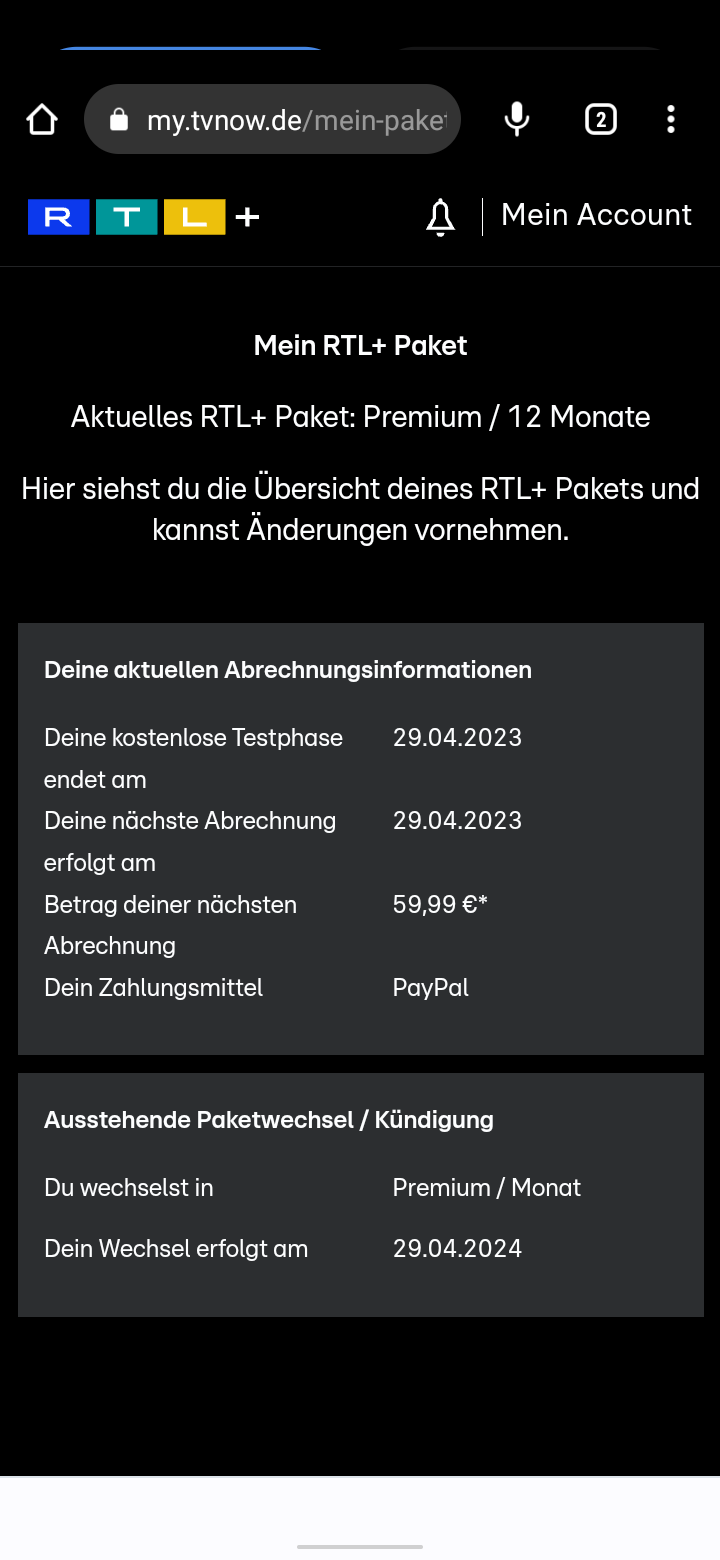
Task: Open Mein Account
Action: (x=596, y=215)
